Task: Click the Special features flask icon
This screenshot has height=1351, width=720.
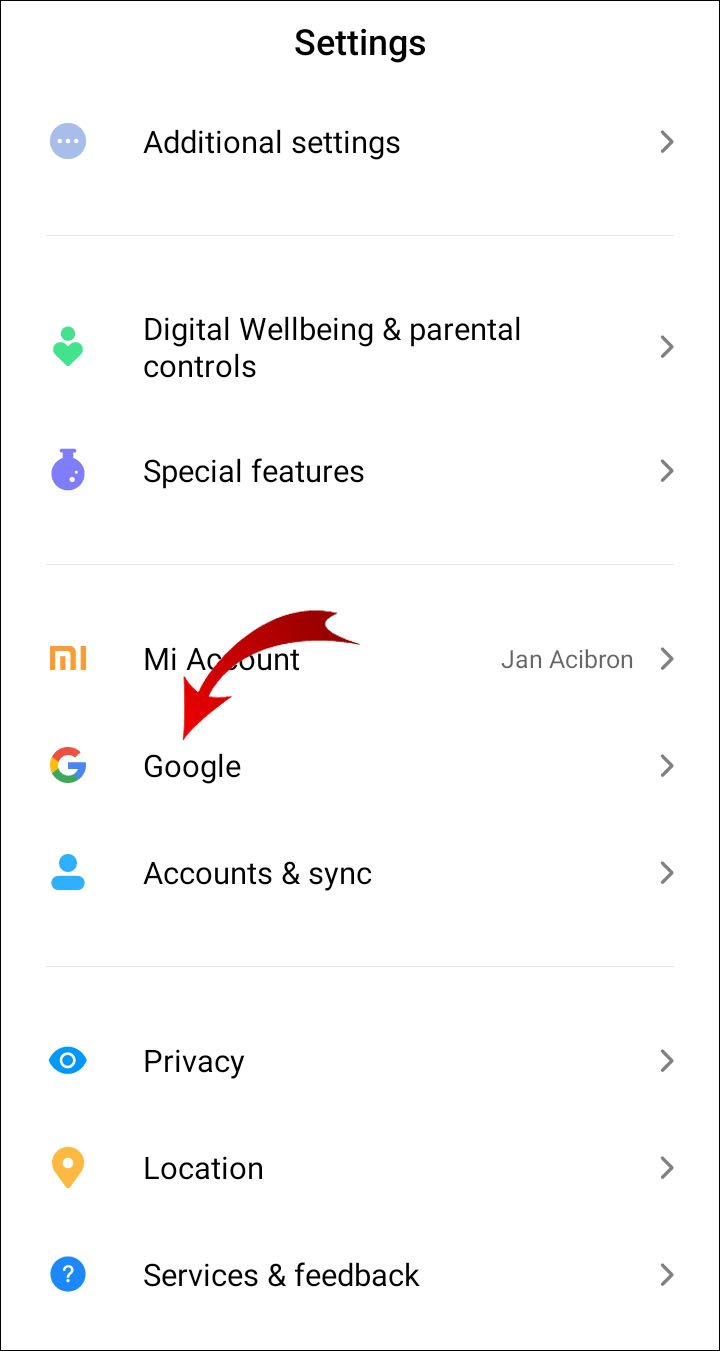Action: point(67,471)
